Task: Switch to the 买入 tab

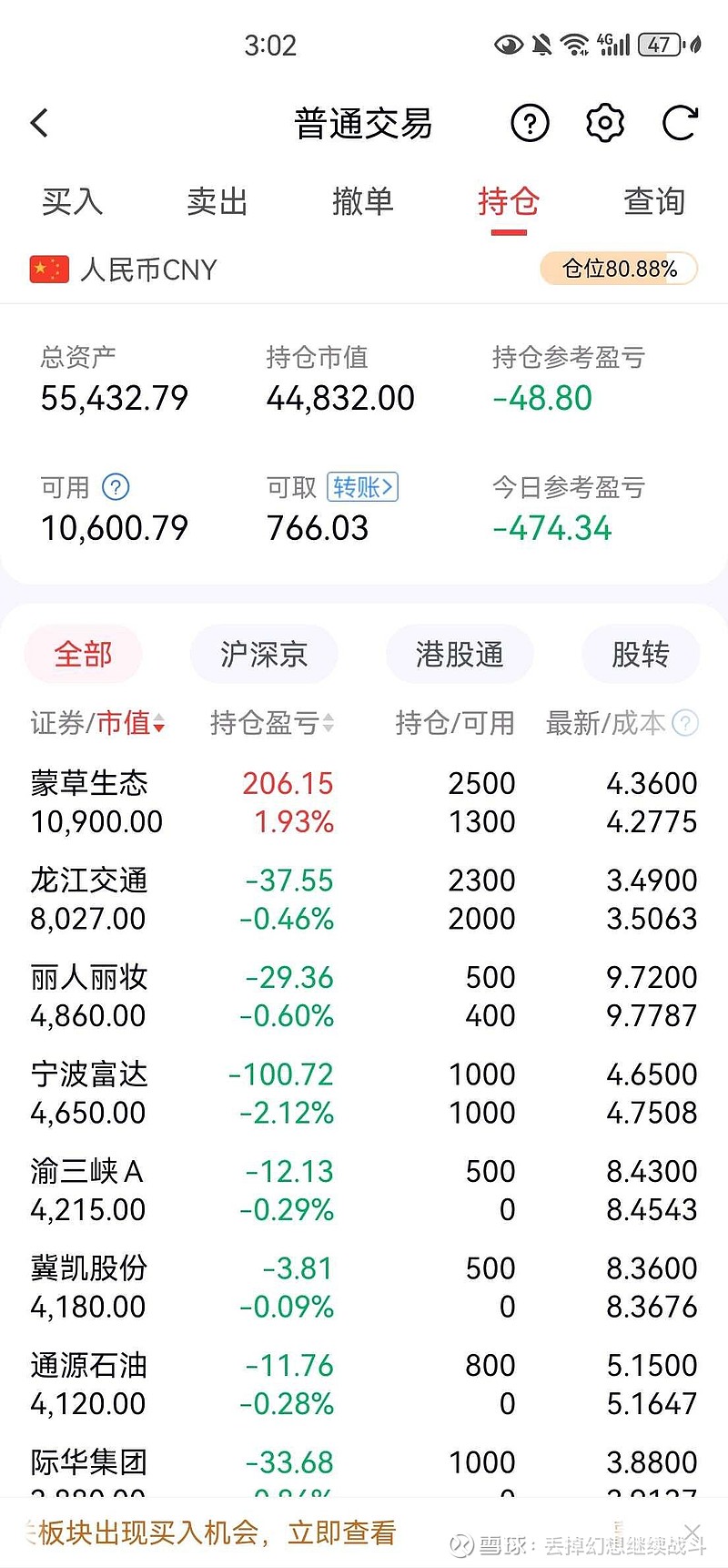Action: point(73,201)
